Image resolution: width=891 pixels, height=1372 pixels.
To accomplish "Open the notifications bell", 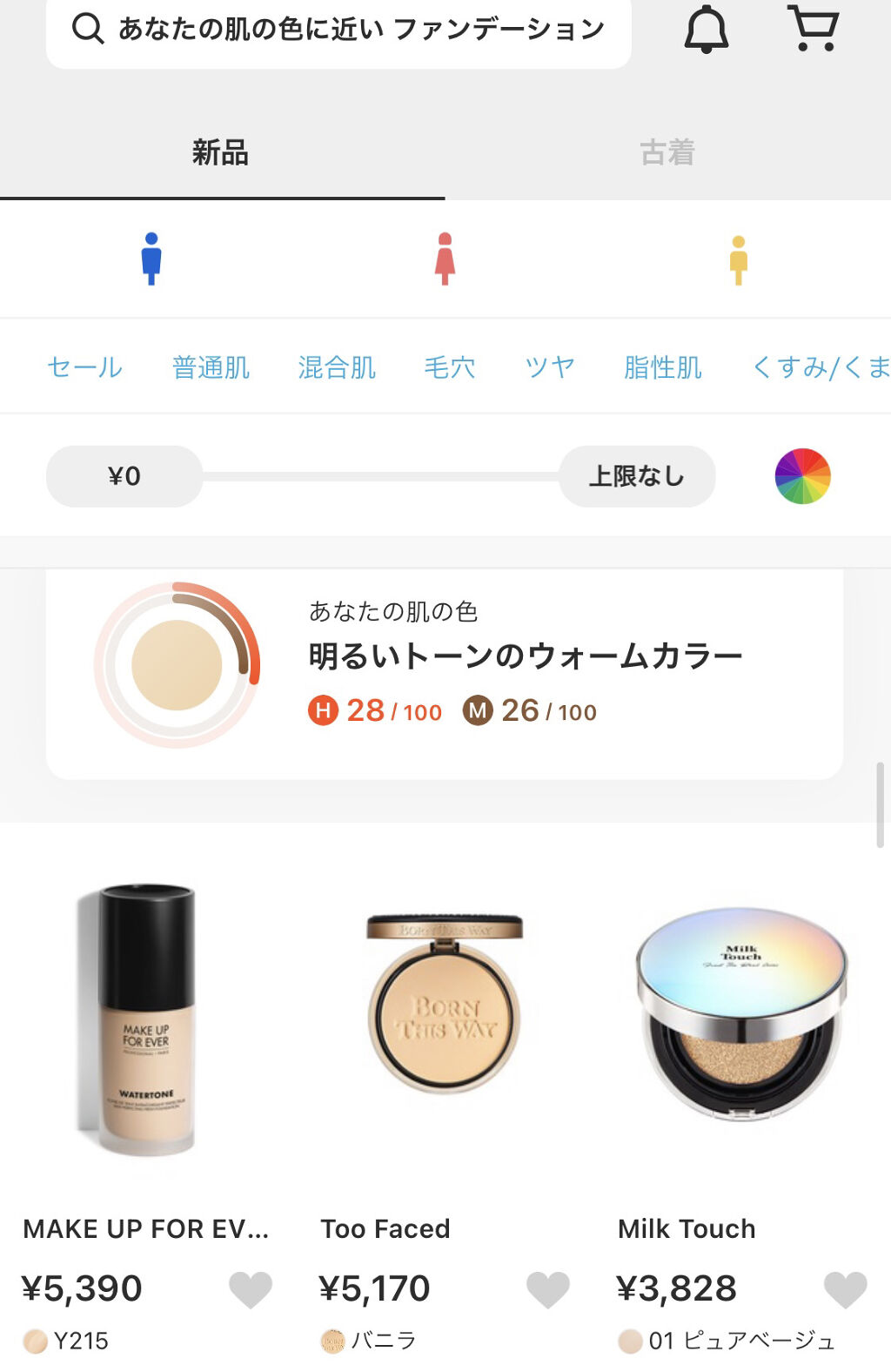I will click(706, 30).
